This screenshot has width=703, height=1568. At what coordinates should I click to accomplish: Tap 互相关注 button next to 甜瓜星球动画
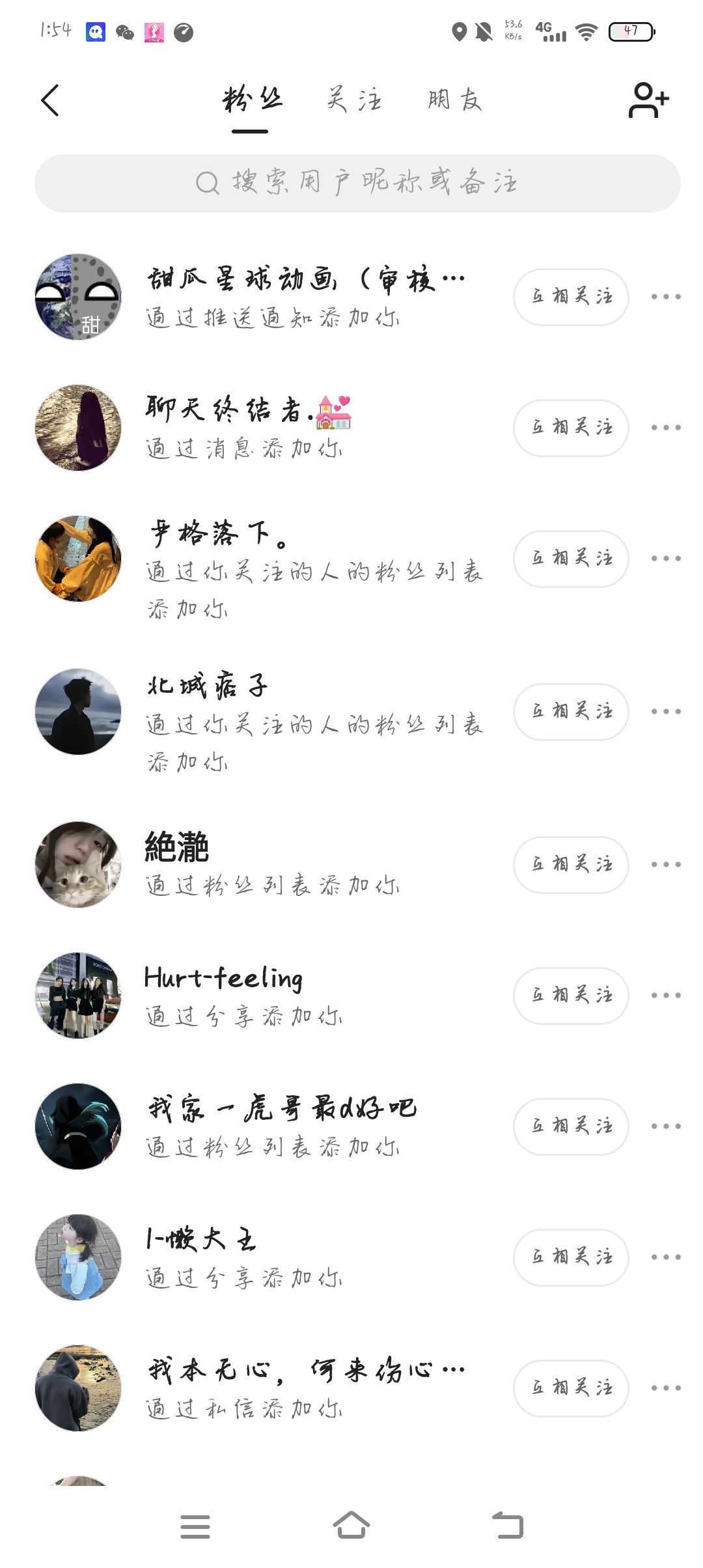click(571, 297)
